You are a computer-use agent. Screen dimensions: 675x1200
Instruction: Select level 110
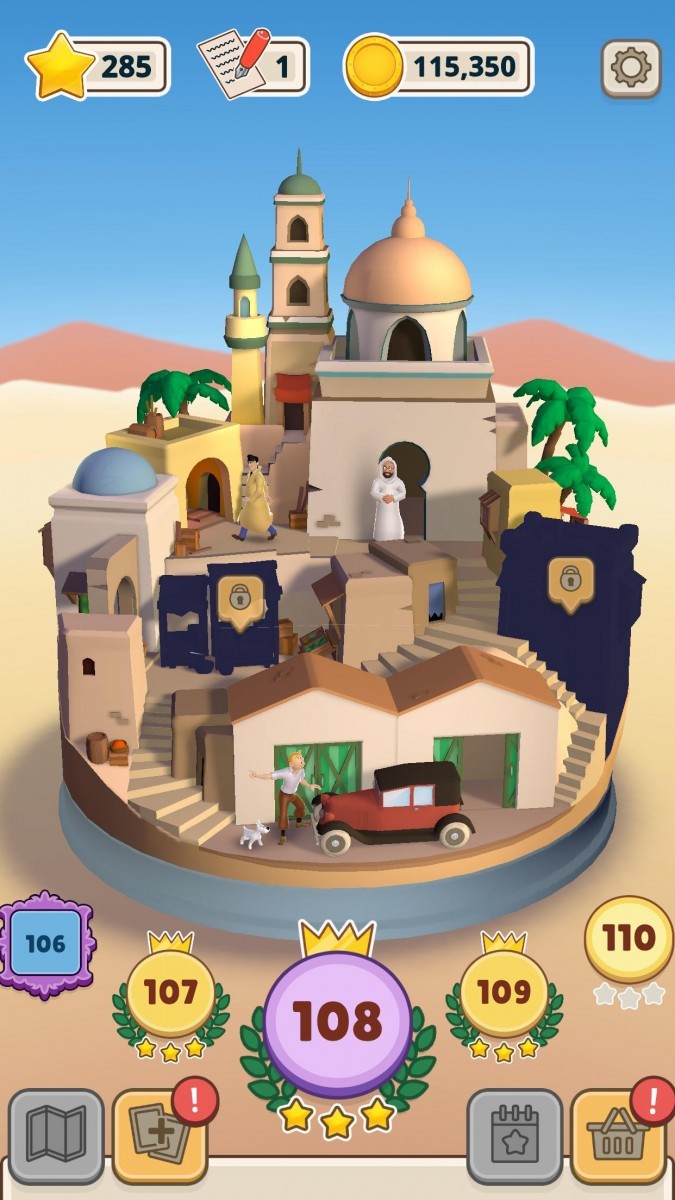coord(628,940)
